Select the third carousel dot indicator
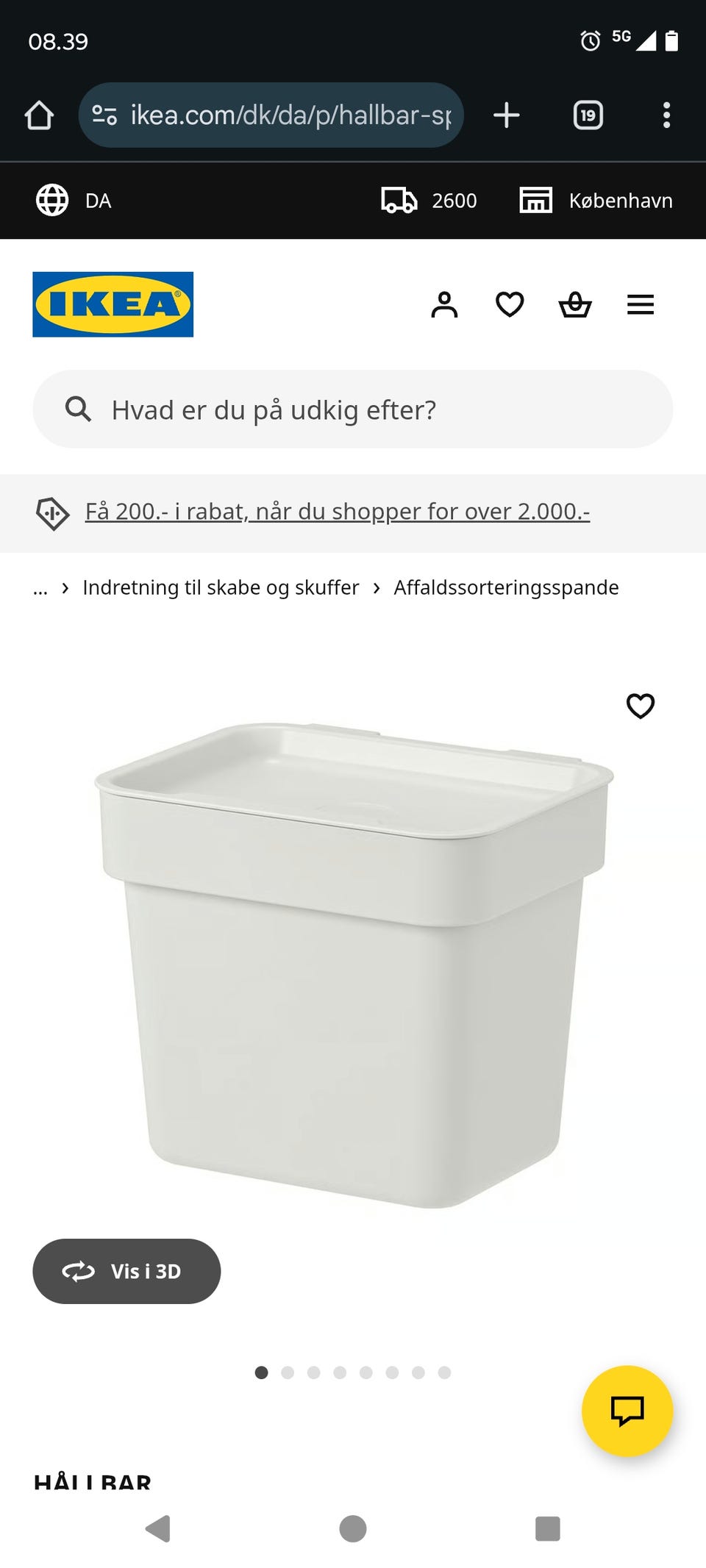The image size is (706, 1568). point(314,1372)
